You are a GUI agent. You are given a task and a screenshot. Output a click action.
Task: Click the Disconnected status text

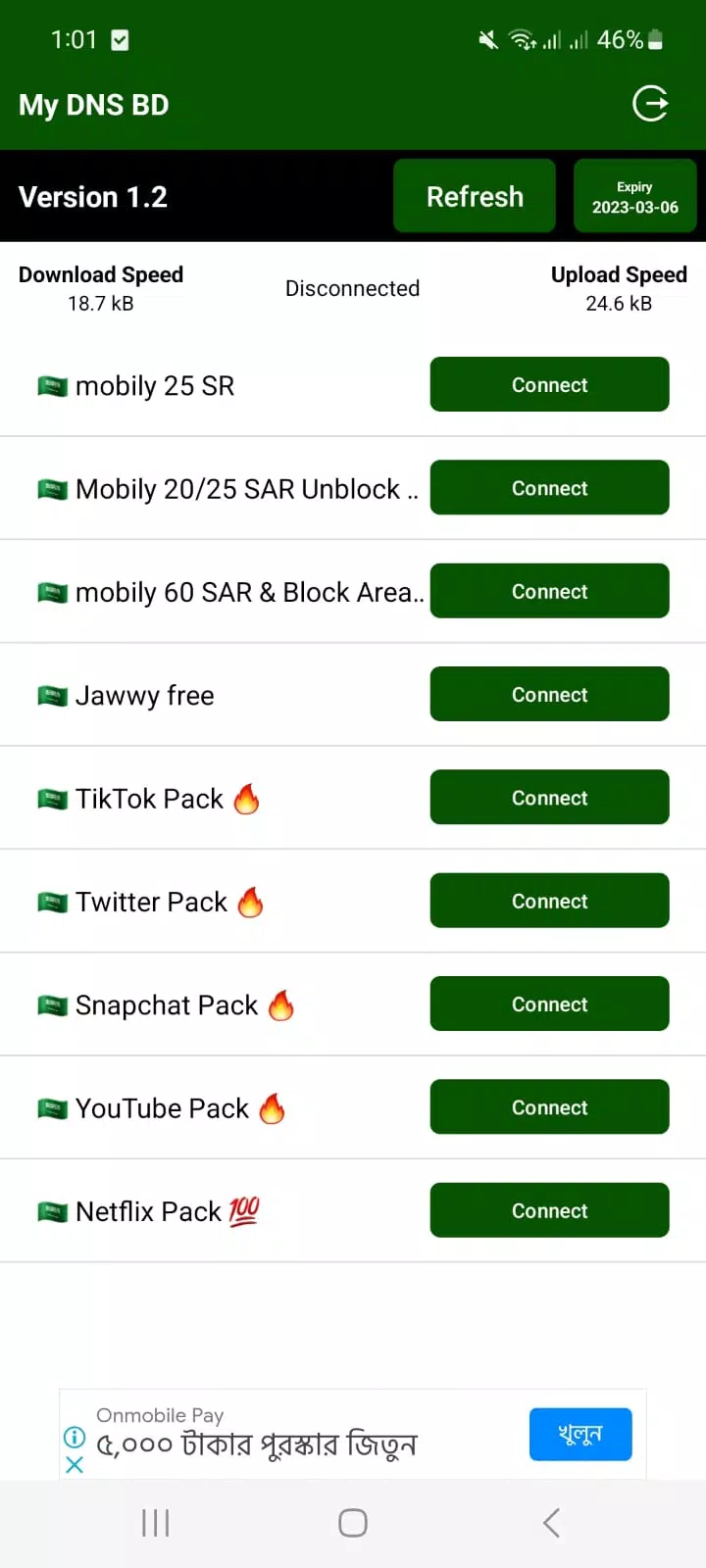(x=352, y=288)
